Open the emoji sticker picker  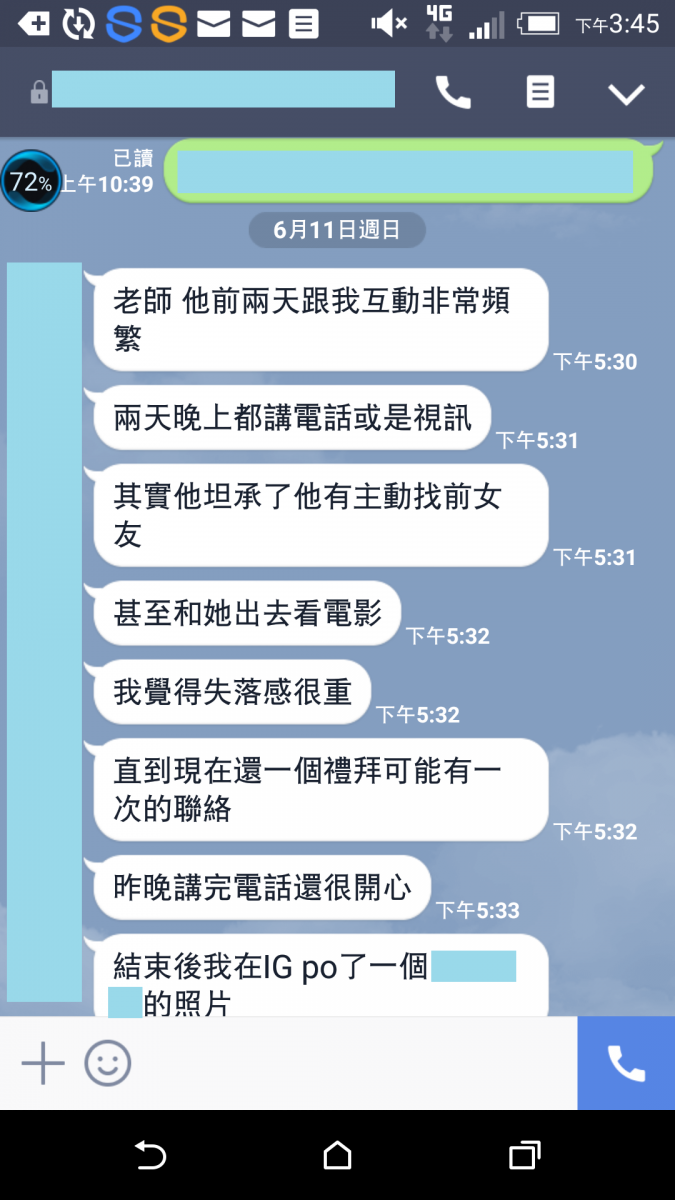coord(107,1063)
